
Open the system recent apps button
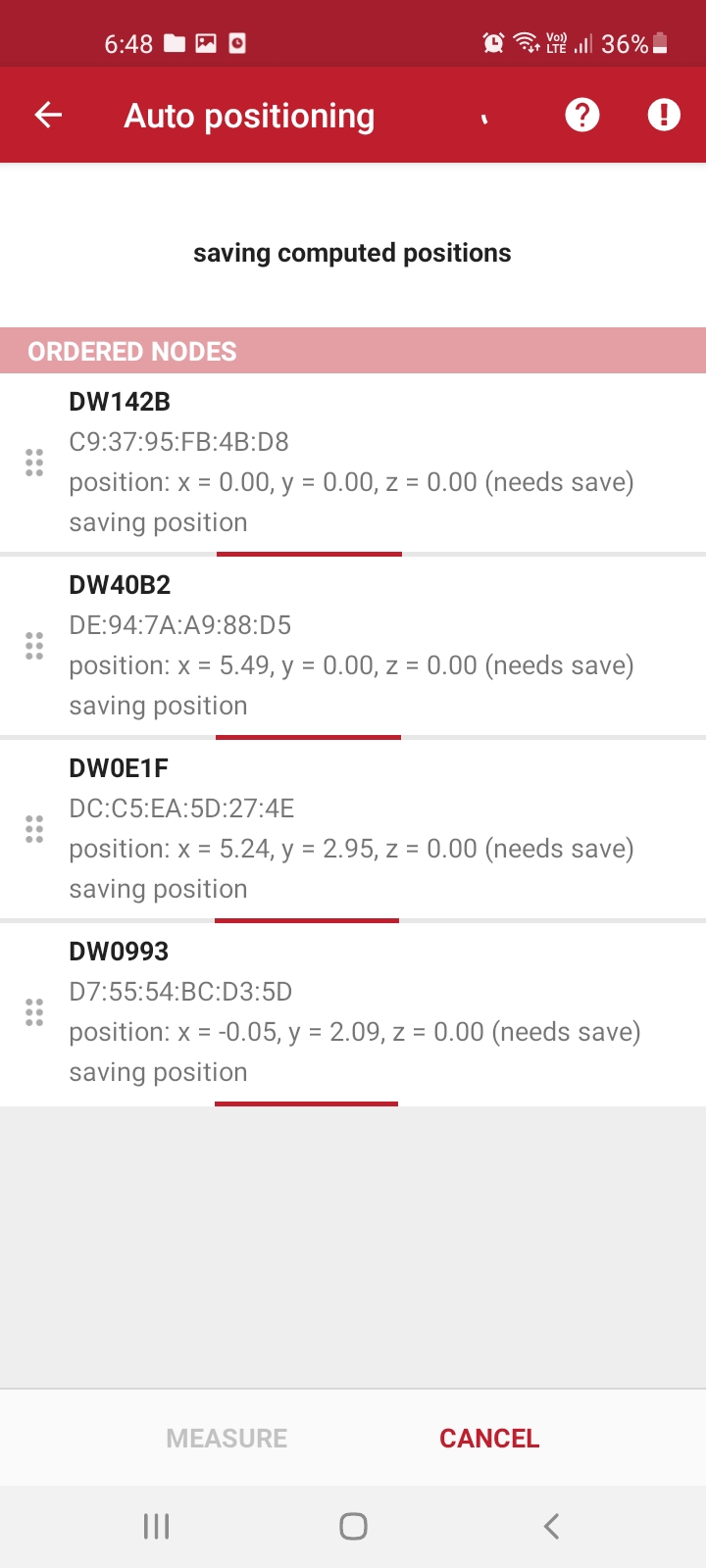(157, 1526)
